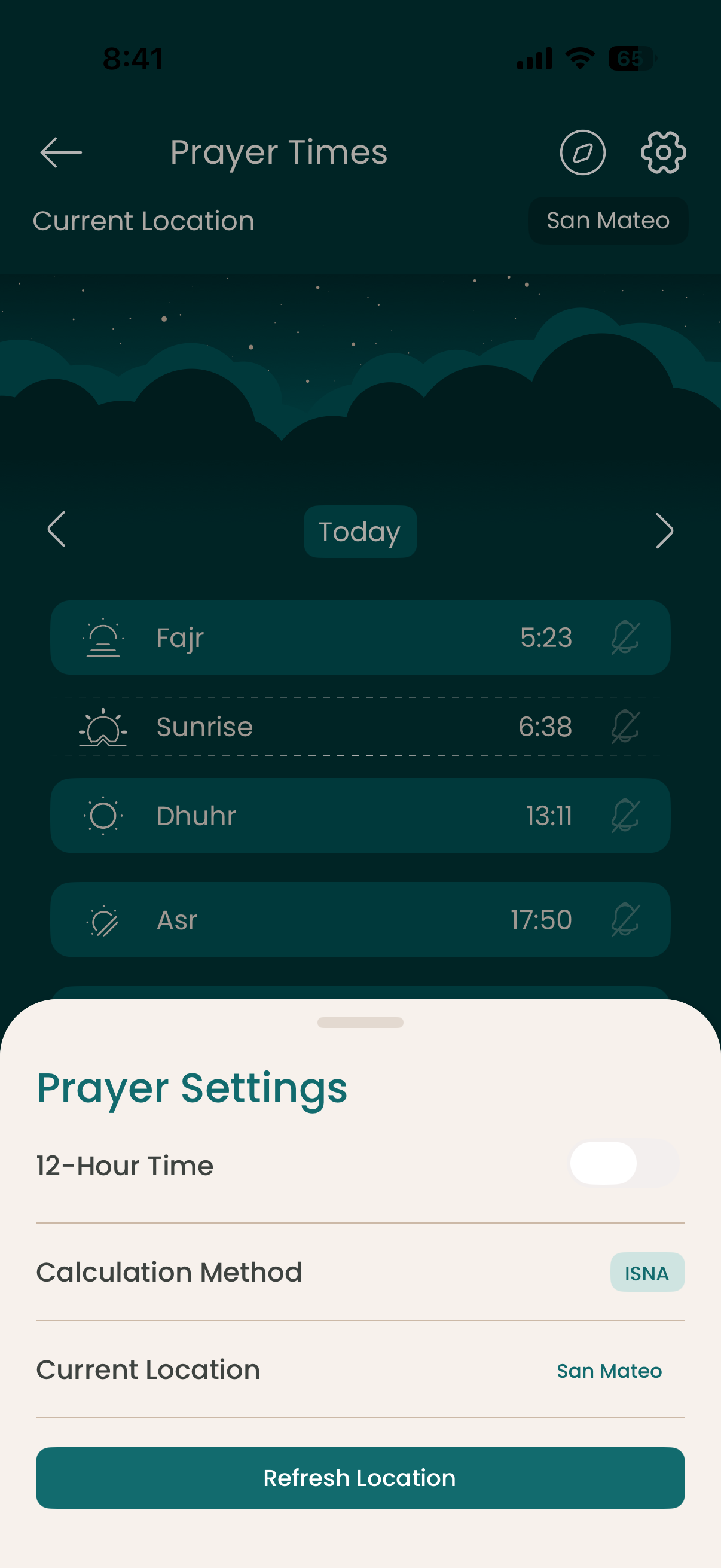Viewport: 721px width, 1568px height.
Task: Go back using the arrow
Action: pyautogui.click(x=59, y=152)
